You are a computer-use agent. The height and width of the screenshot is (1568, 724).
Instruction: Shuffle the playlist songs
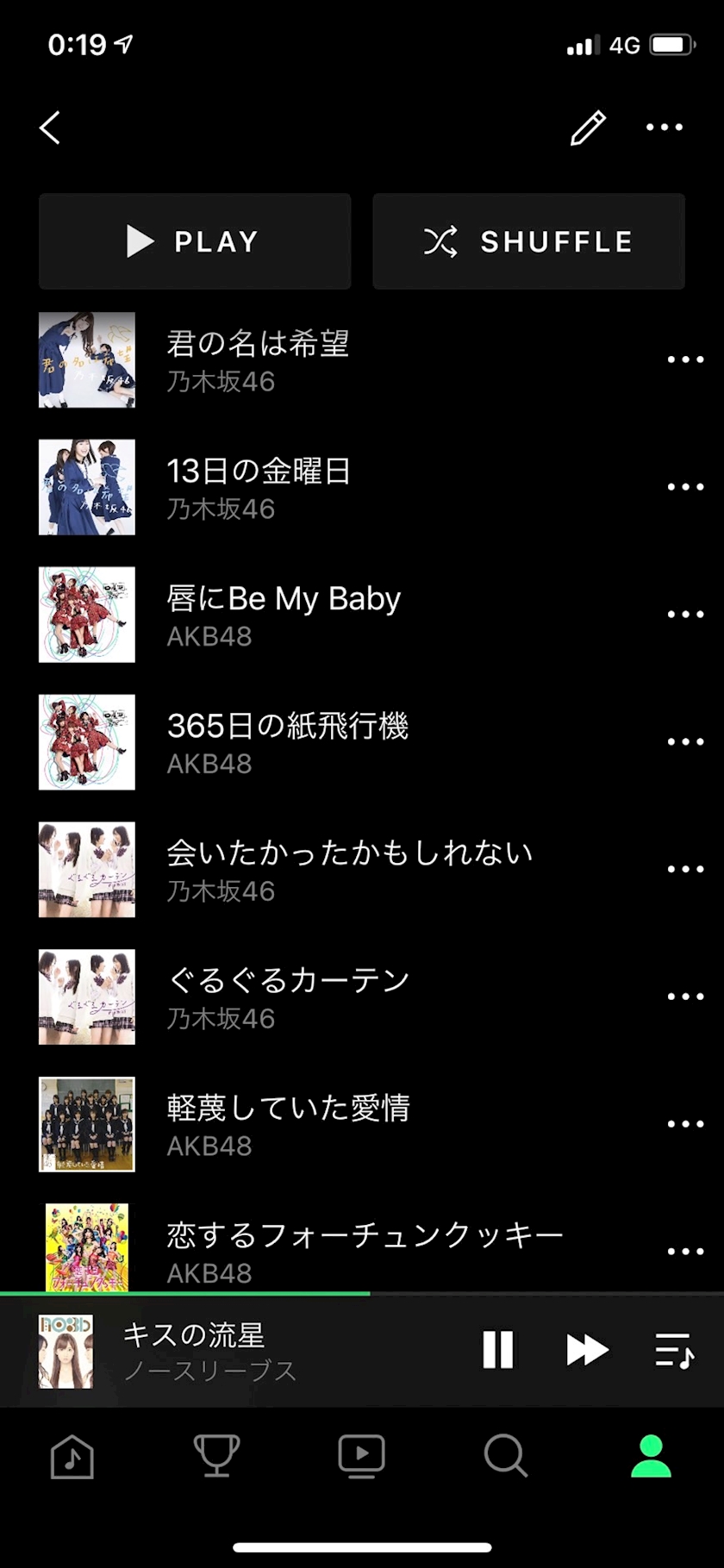coord(528,241)
